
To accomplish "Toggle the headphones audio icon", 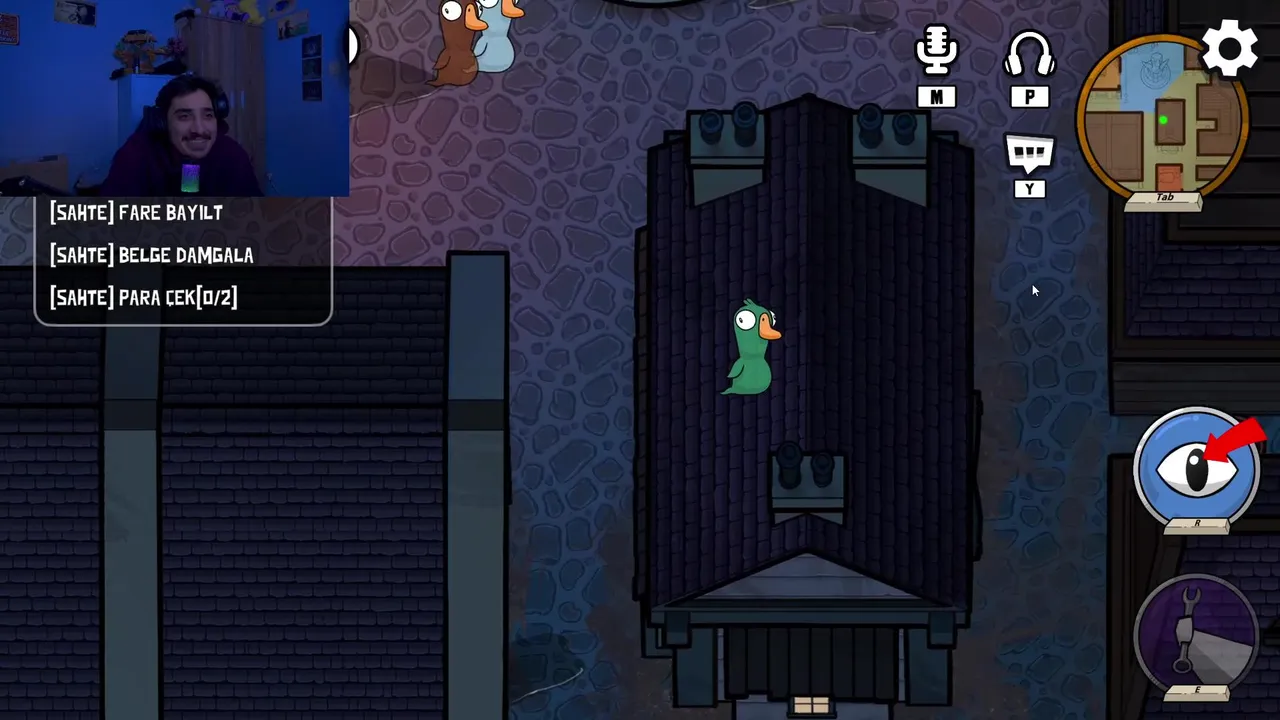I will point(1029,55).
